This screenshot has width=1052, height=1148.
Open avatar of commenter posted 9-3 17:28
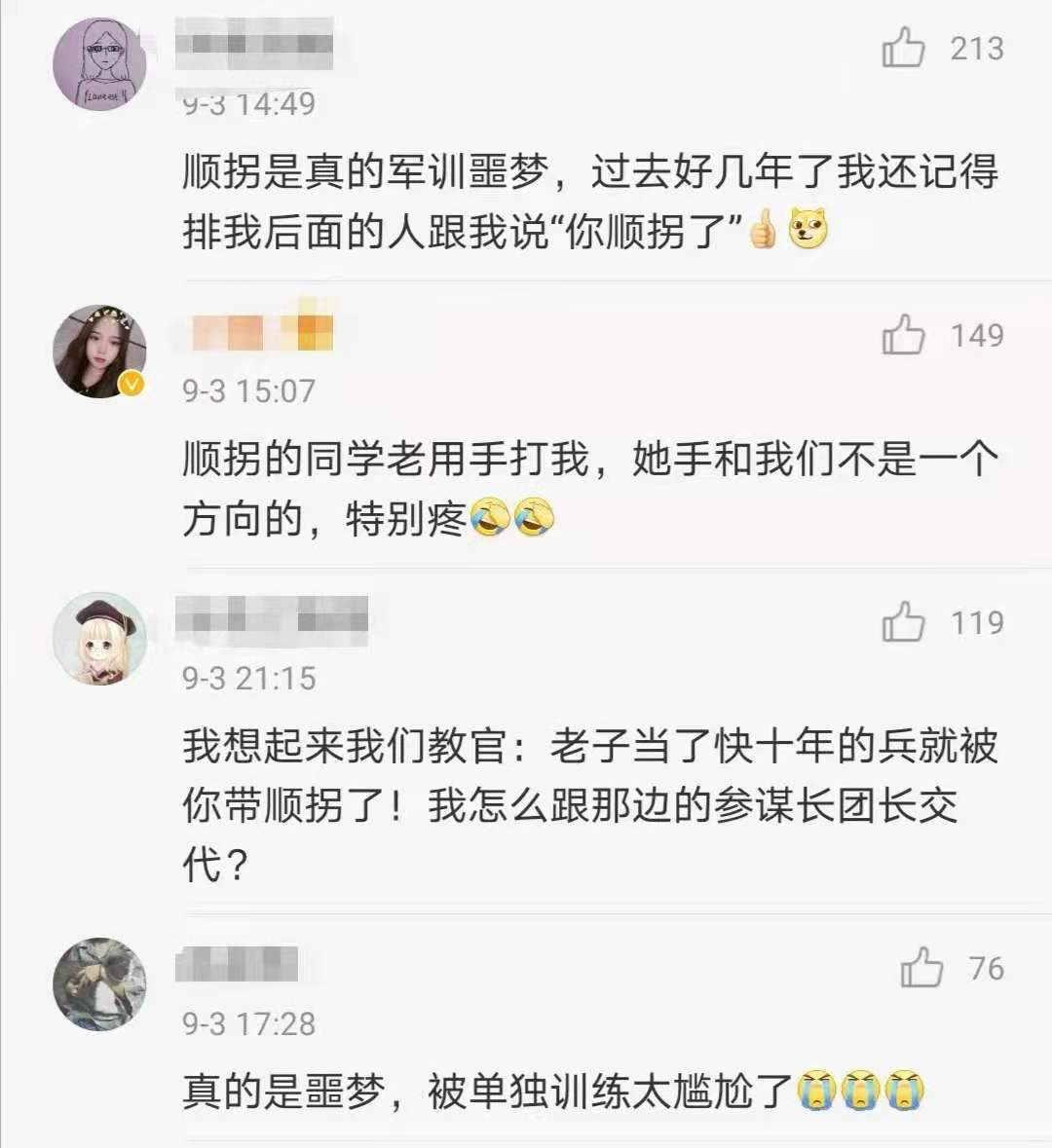pyautogui.click(x=99, y=983)
